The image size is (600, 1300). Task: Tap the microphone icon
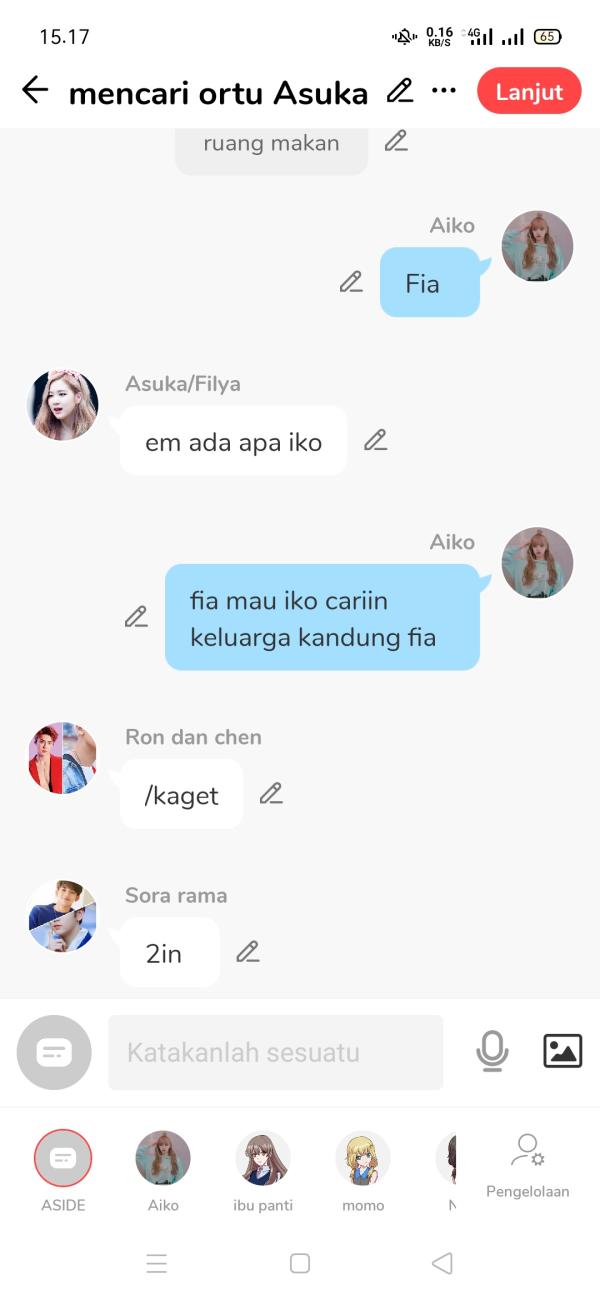492,1051
